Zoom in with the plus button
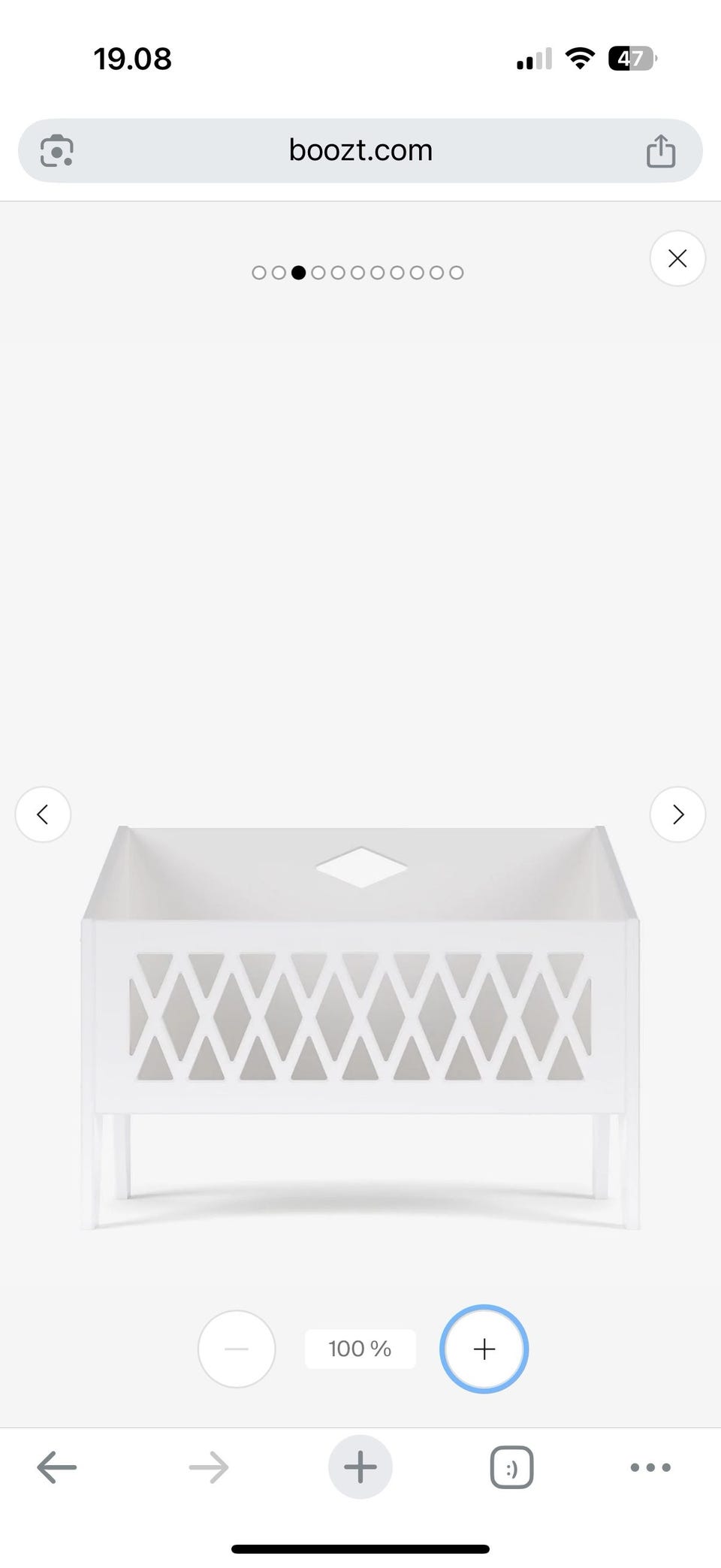 (484, 1349)
